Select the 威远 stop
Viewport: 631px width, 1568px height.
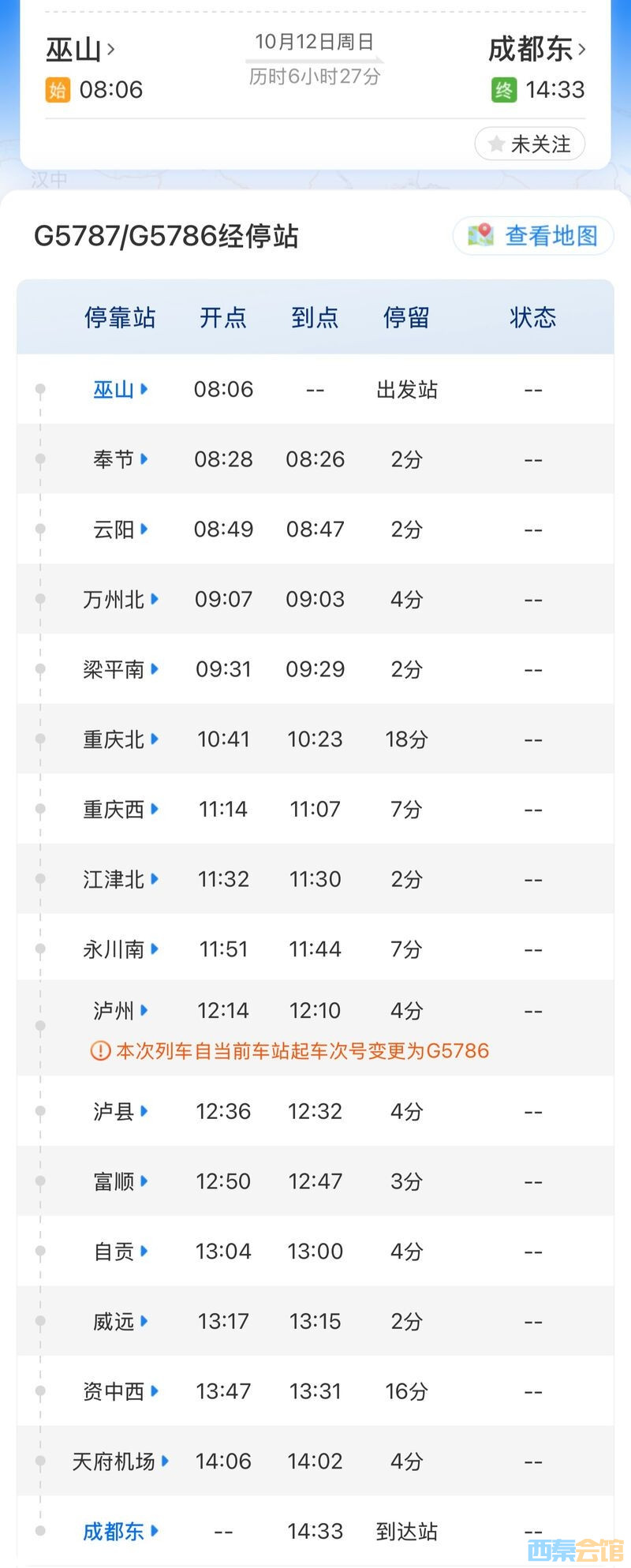[x=120, y=1322]
